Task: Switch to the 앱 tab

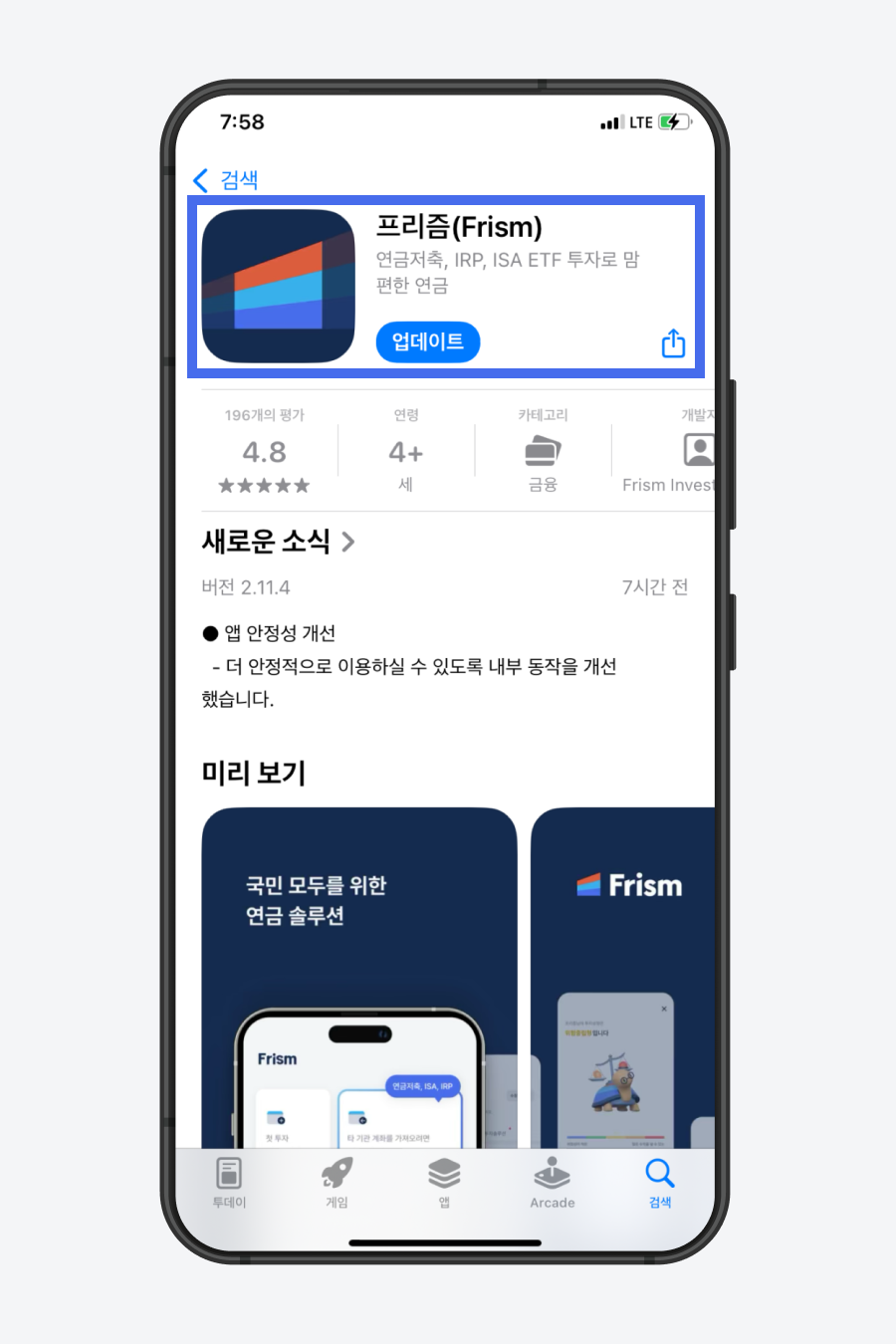Action: (444, 1183)
